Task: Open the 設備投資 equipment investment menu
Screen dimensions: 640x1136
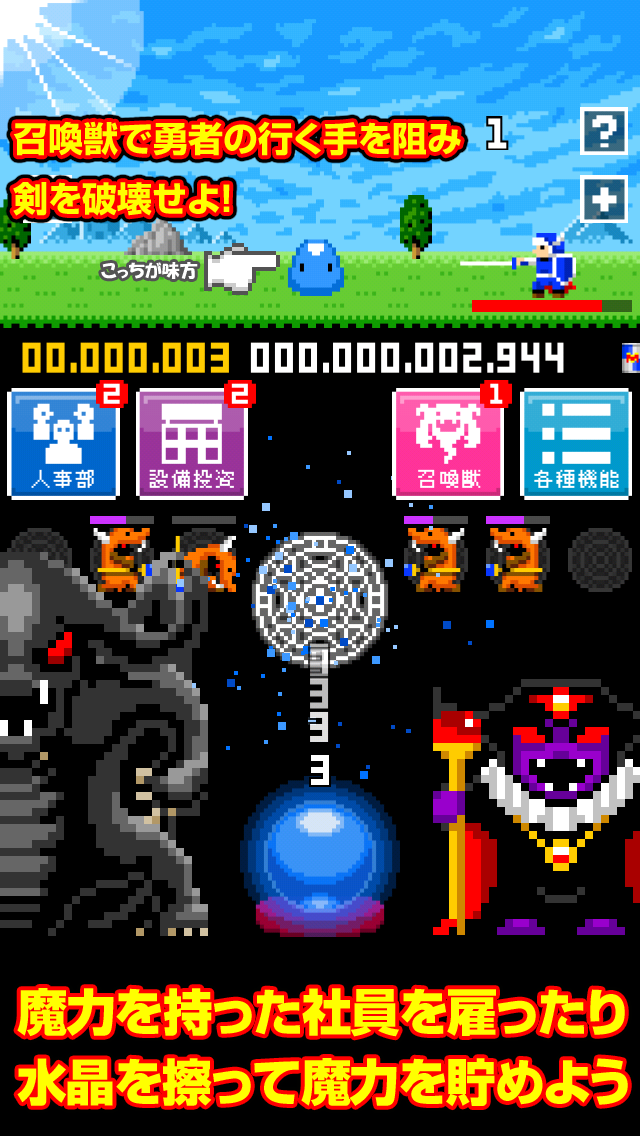Action: (191, 443)
